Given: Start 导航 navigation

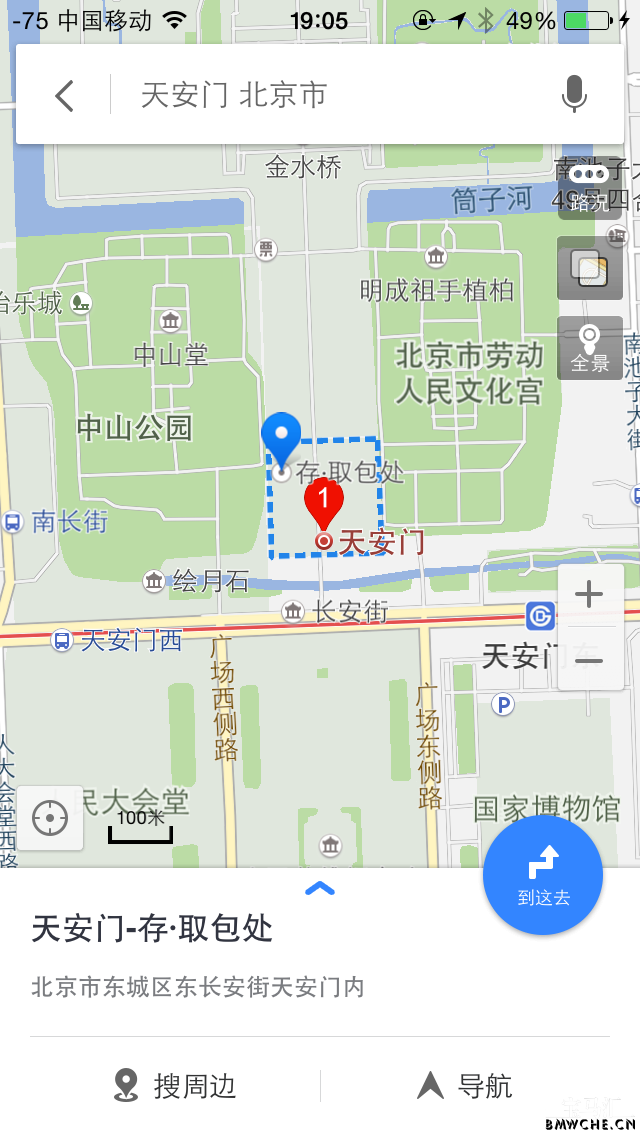Looking at the screenshot, I should click(x=464, y=1085).
